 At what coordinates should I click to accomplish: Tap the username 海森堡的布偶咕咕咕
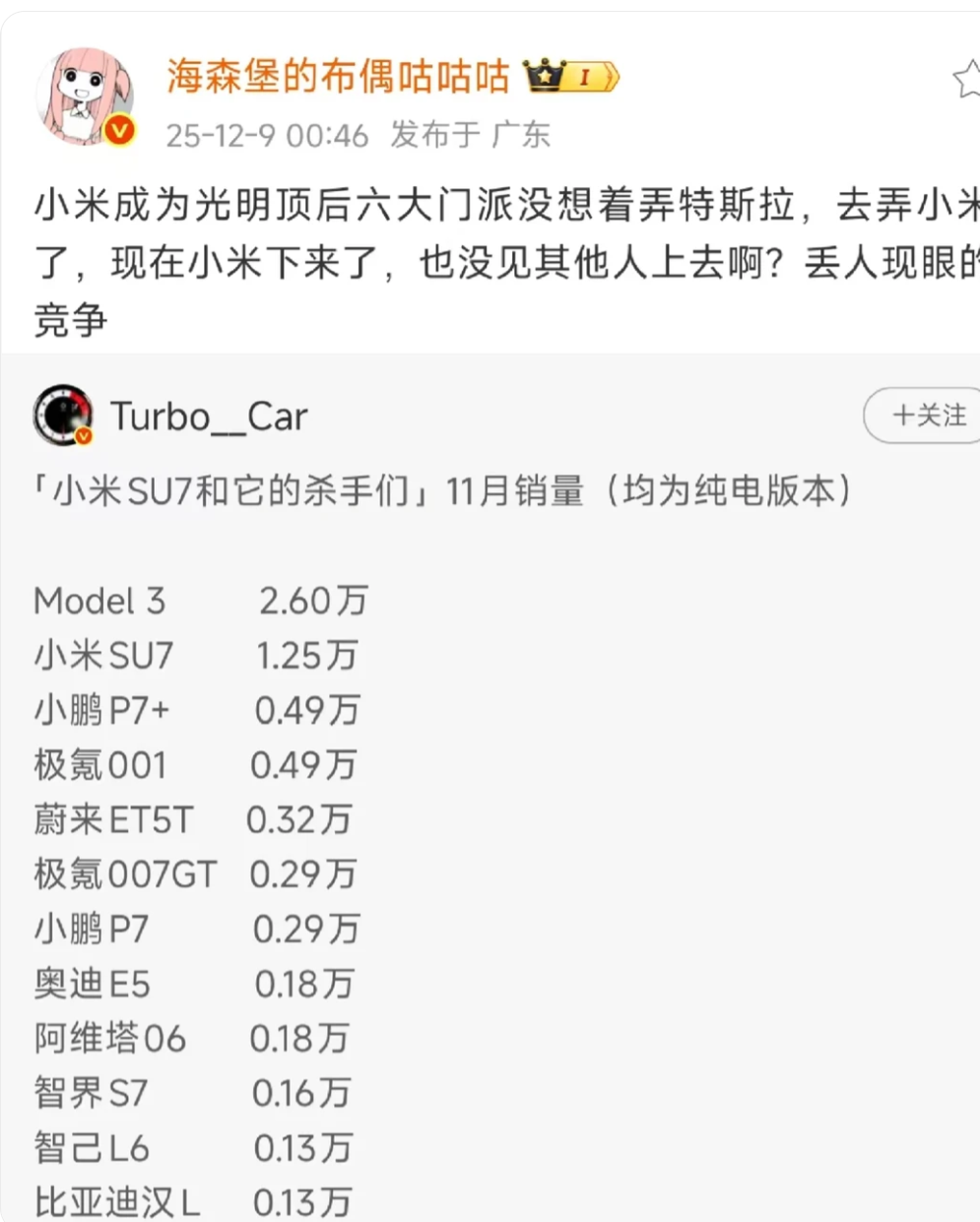click(x=337, y=76)
